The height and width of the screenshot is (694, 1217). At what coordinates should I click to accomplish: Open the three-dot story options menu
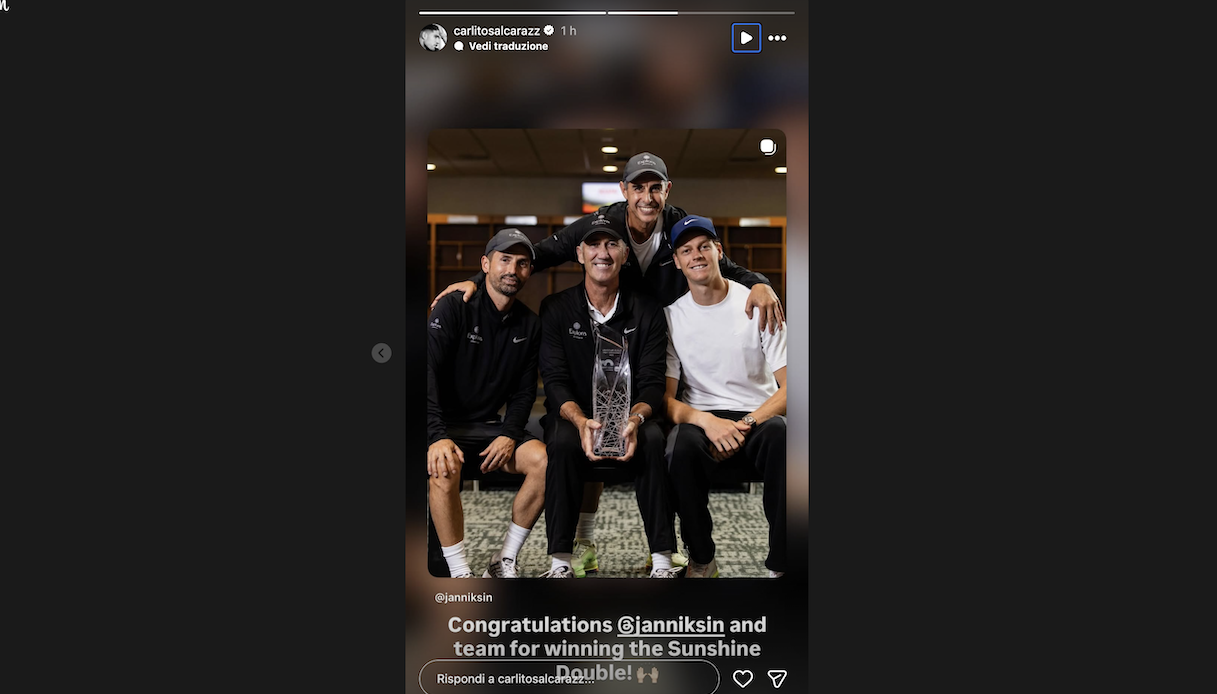(777, 38)
